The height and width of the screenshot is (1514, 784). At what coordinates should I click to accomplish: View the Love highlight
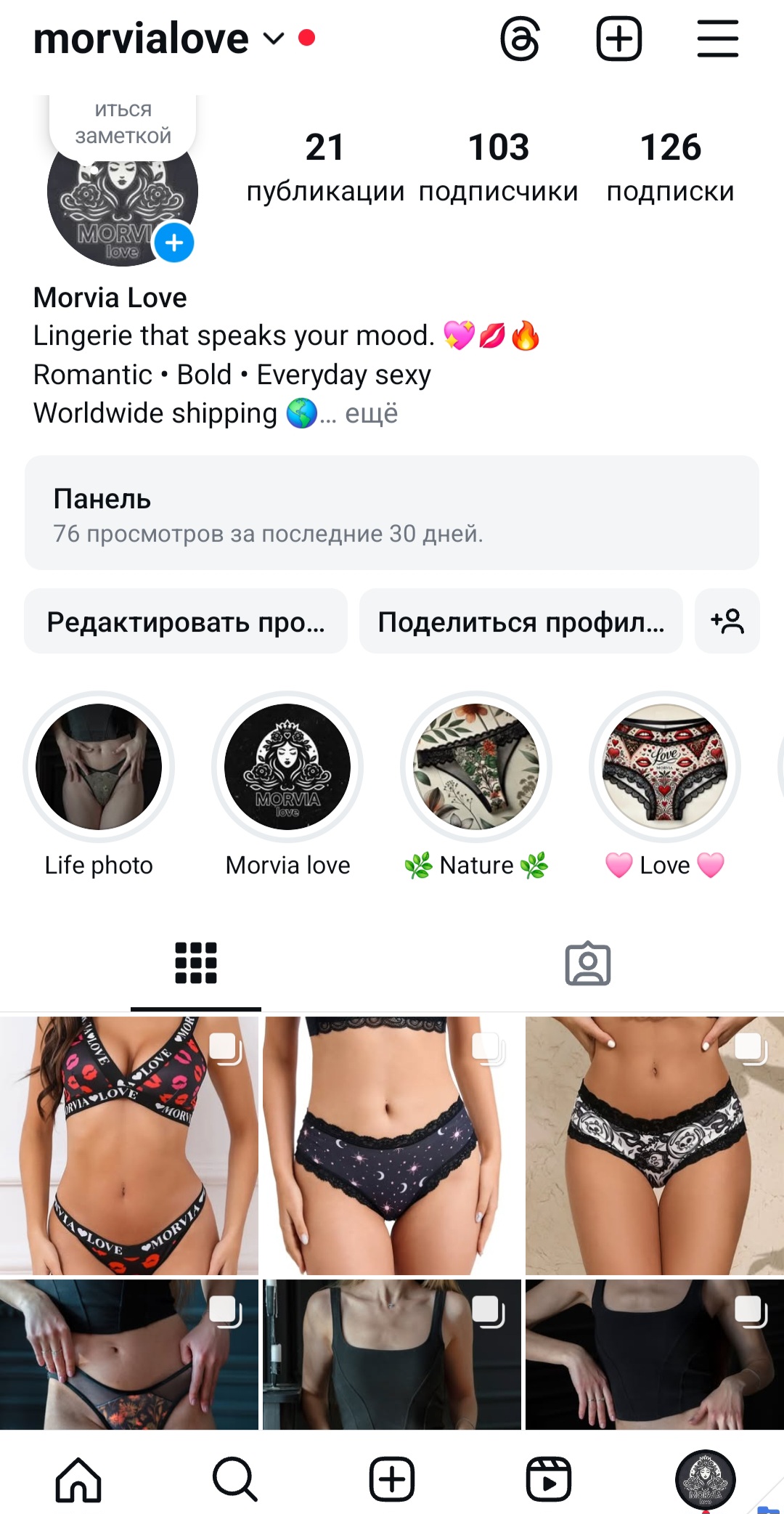[665, 768]
